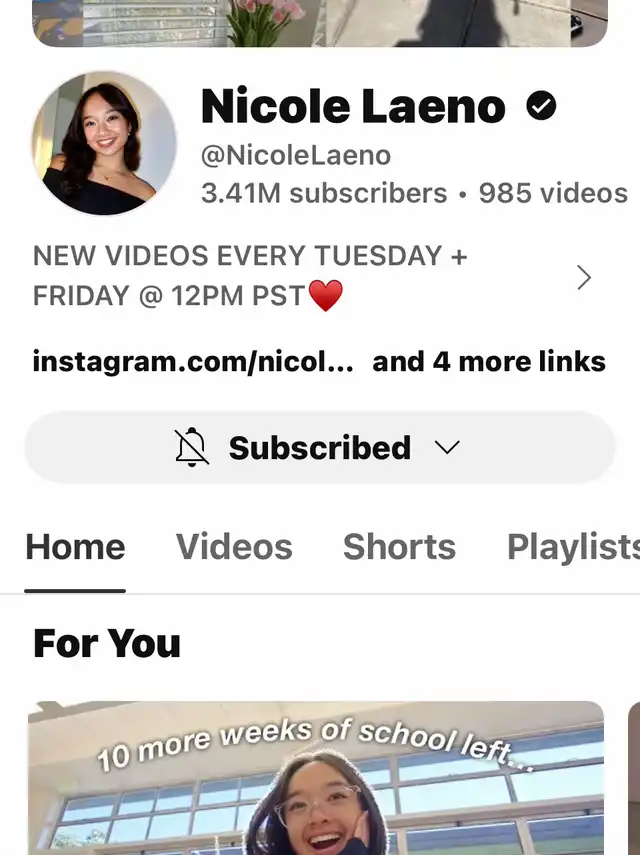Expand the channel description chevron

[585, 277]
